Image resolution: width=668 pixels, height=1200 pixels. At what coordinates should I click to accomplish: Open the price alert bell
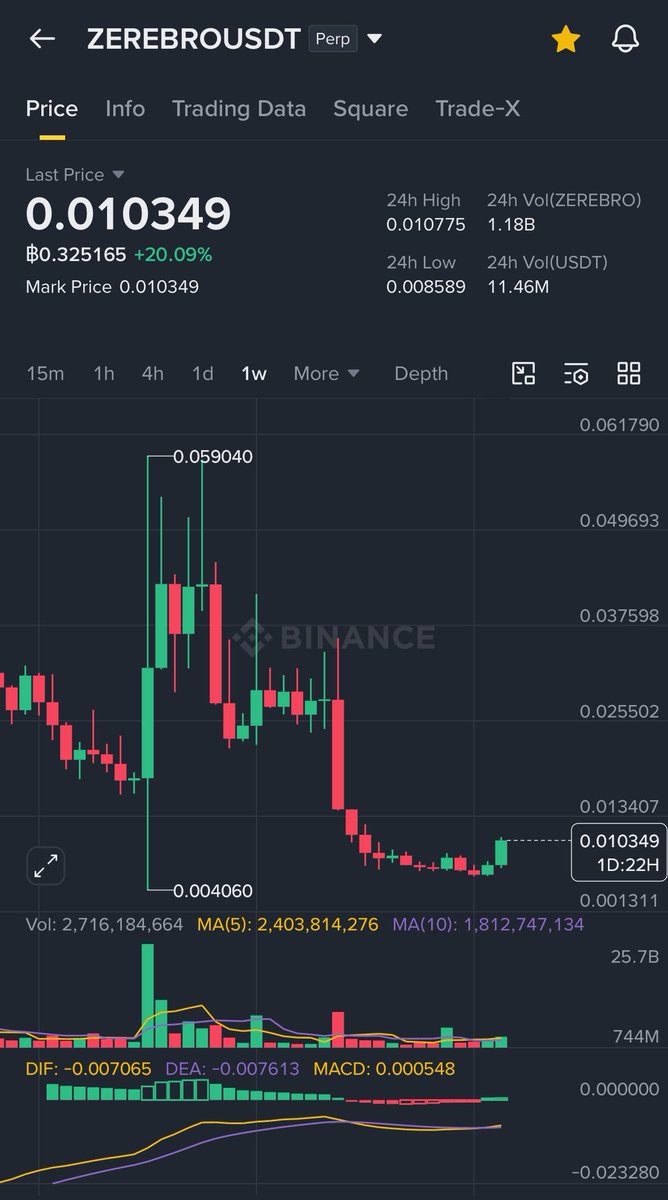coord(625,39)
